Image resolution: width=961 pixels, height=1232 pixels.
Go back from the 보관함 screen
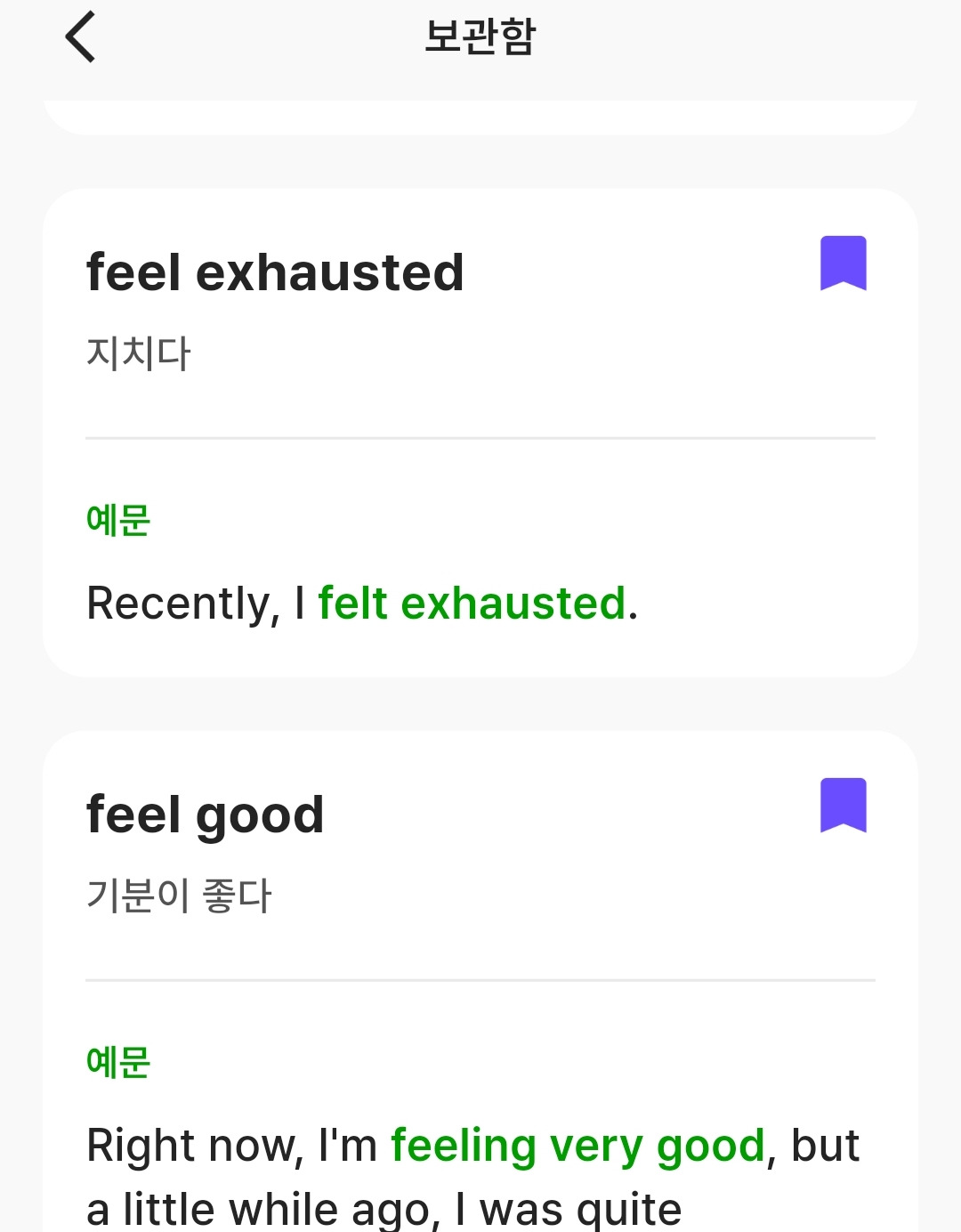(x=80, y=37)
